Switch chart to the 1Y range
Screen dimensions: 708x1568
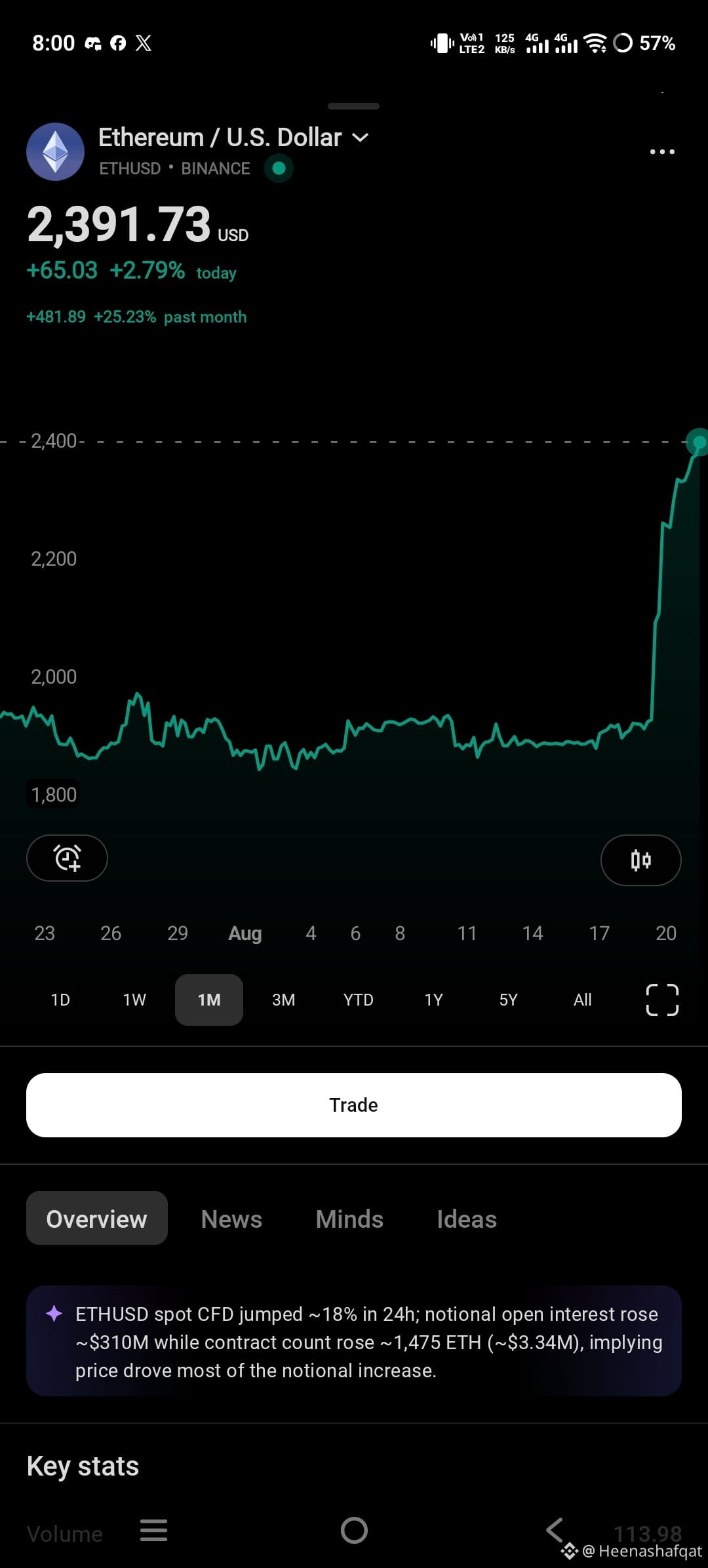433,1000
